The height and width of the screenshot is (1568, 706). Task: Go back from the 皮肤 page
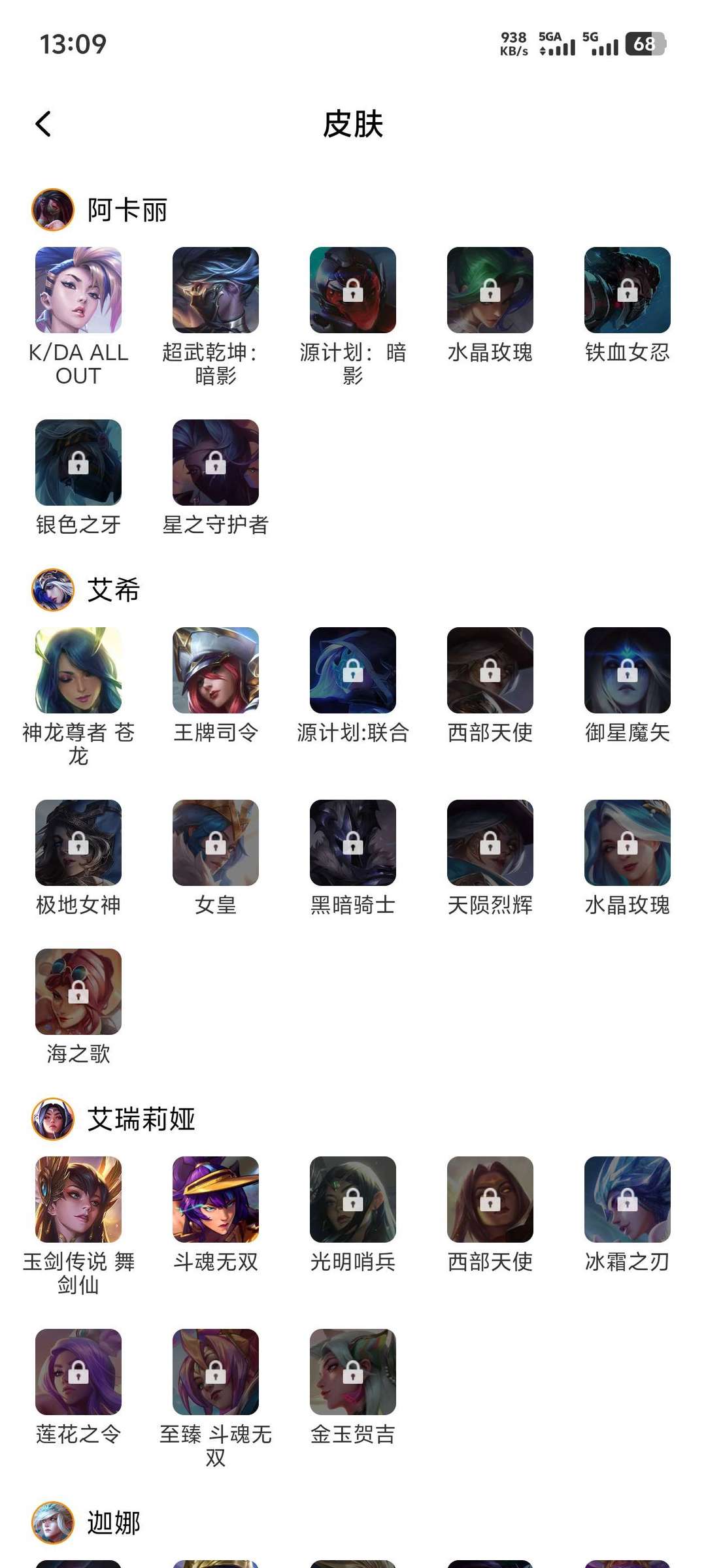[43, 123]
